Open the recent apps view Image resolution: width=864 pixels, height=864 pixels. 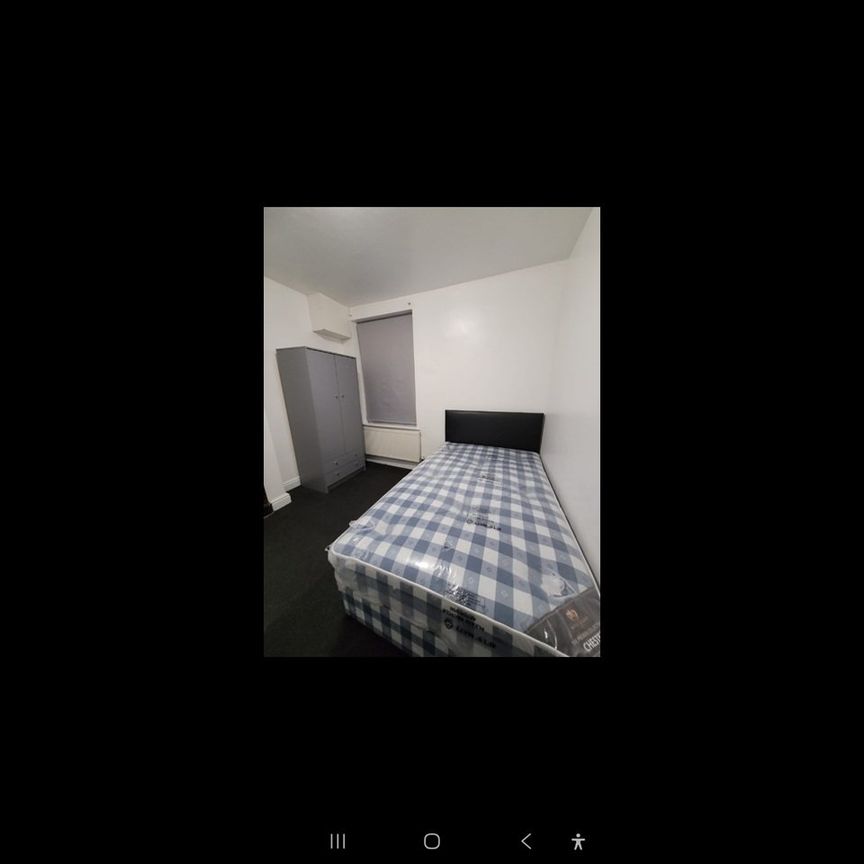click(338, 841)
